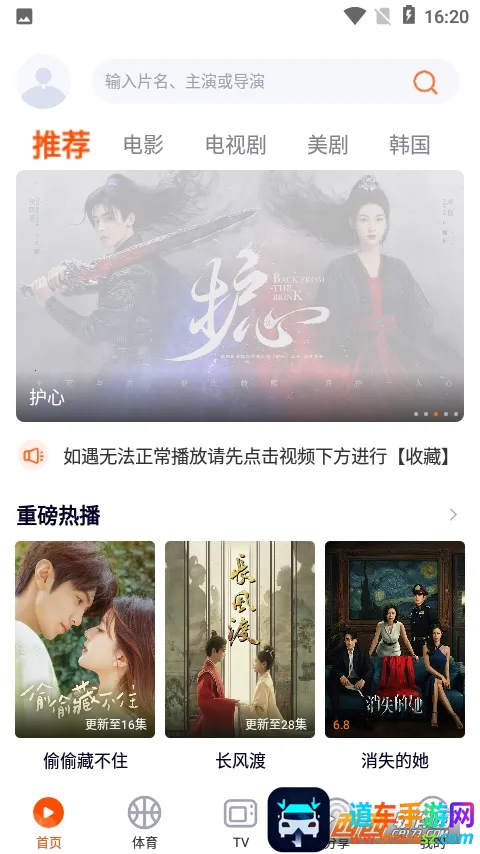The height and width of the screenshot is (854, 480).
Task: Tap the orange search magnifier icon
Action: 426,82
